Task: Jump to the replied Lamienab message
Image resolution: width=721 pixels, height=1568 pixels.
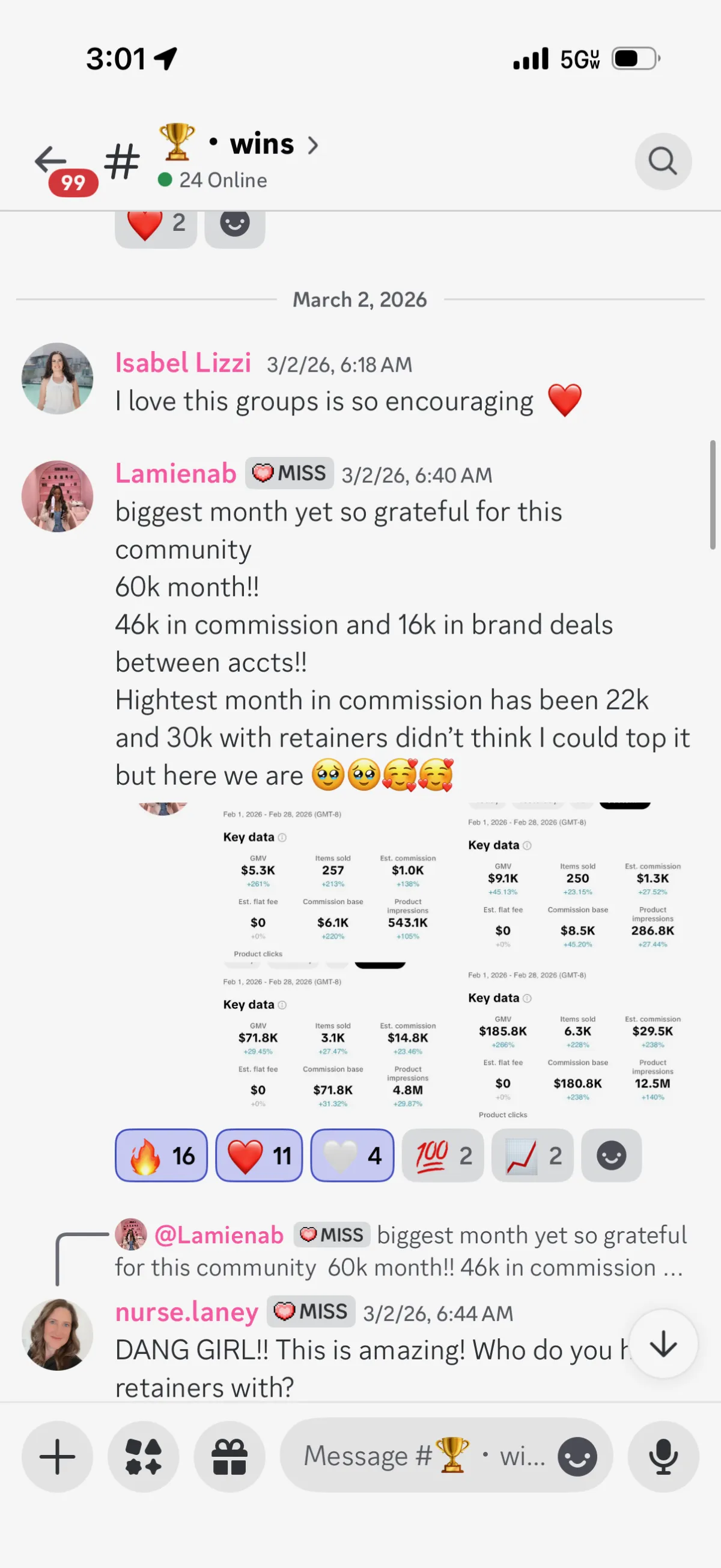Action: pyautogui.click(x=400, y=1251)
